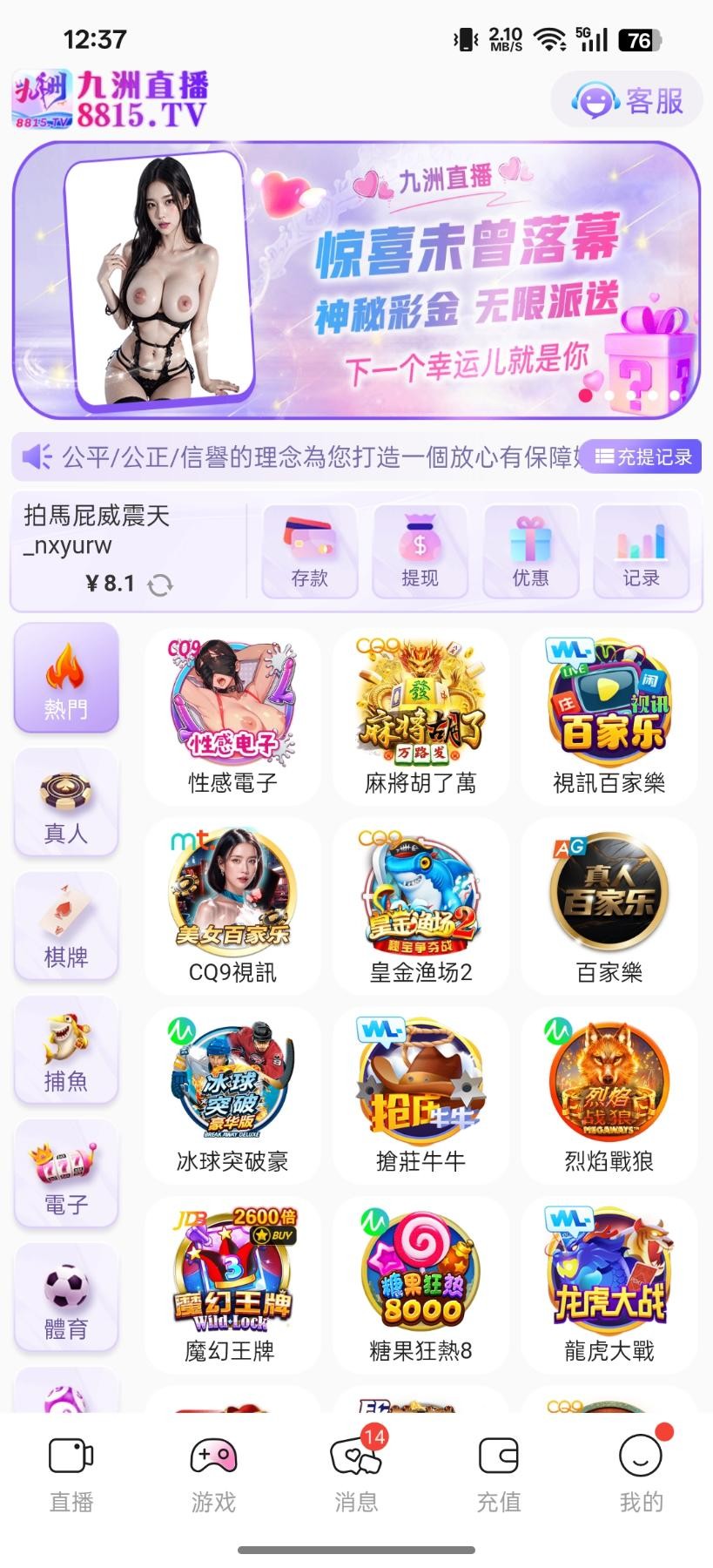
Task: Choose the 捕魚 category
Action: click(x=66, y=1051)
